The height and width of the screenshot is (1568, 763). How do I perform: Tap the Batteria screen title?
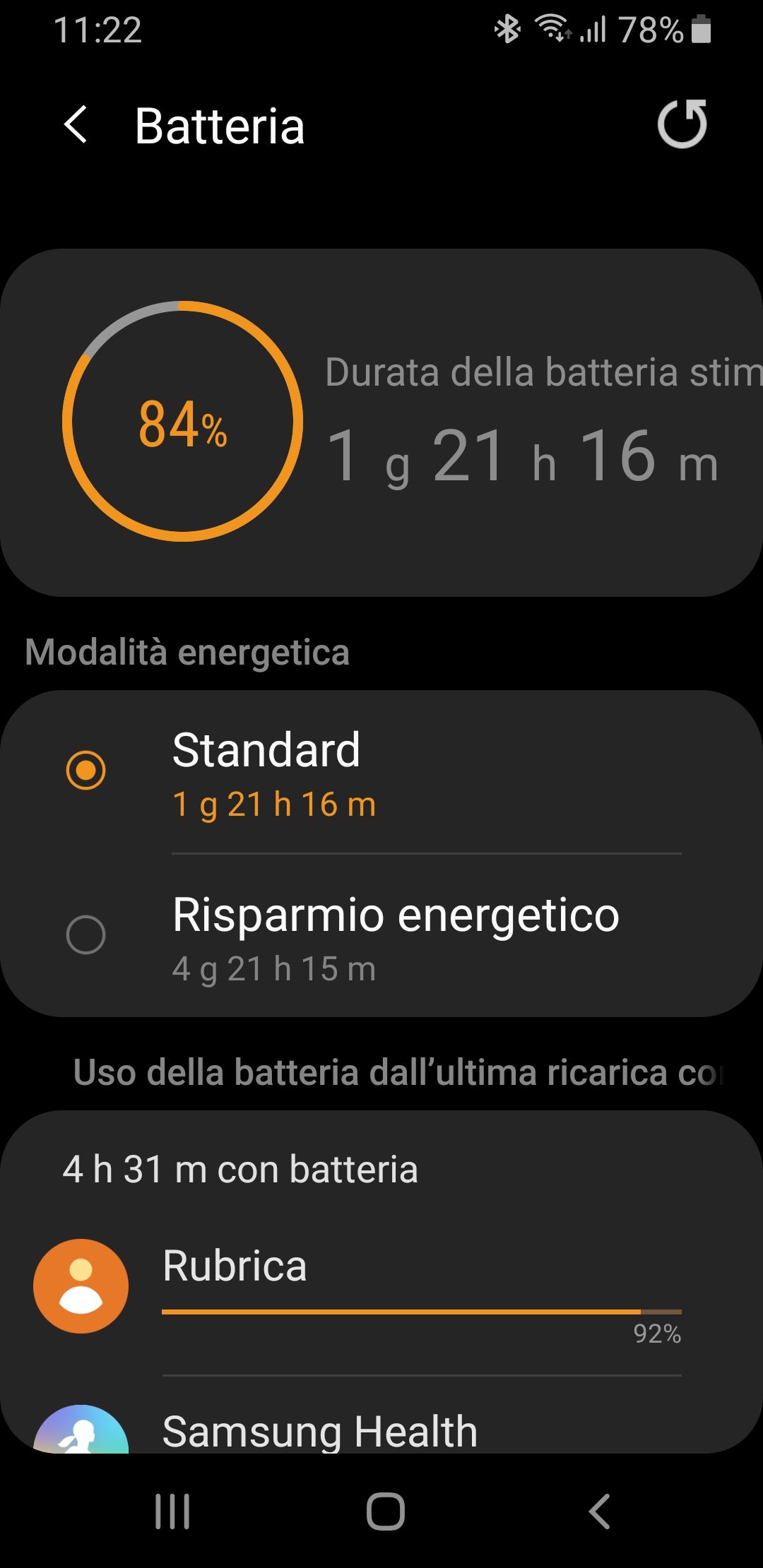[219, 126]
